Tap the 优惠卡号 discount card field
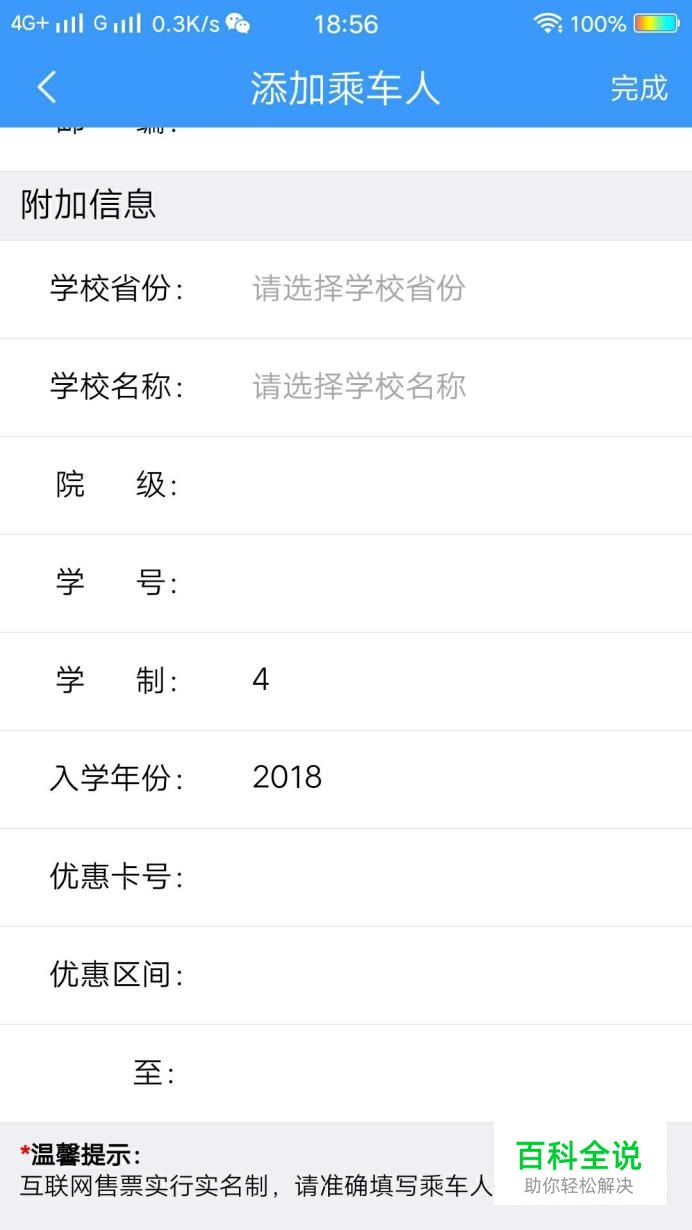The width and height of the screenshot is (692, 1230). [346, 877]
